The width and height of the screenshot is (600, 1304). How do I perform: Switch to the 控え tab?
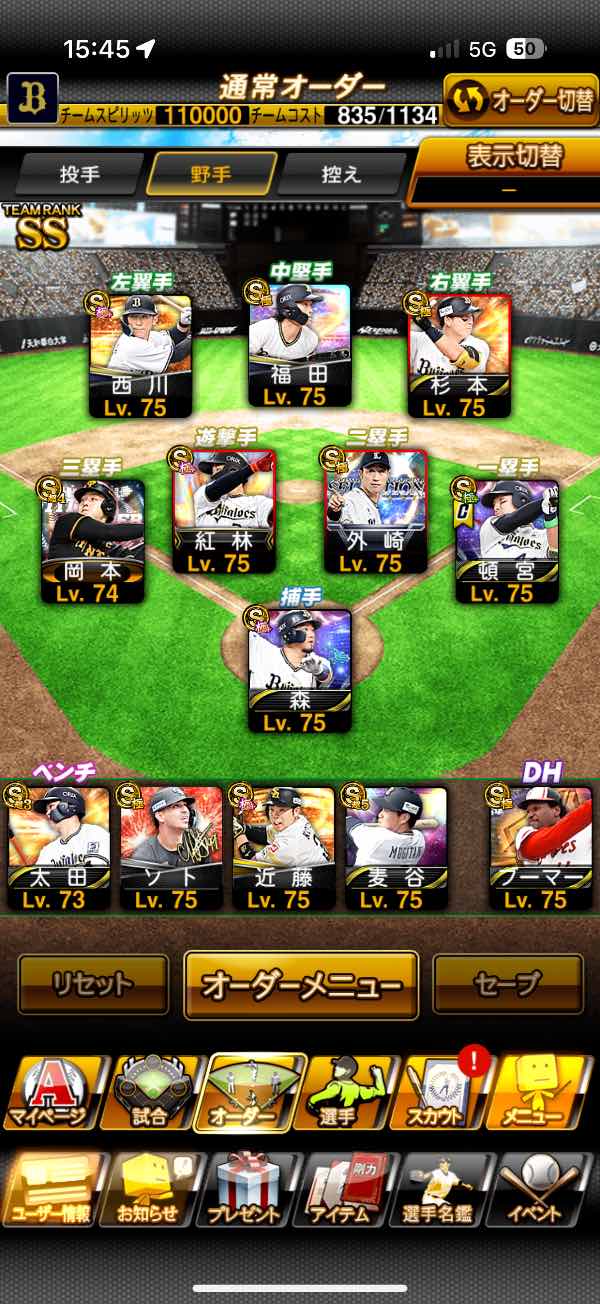[341, 174]
